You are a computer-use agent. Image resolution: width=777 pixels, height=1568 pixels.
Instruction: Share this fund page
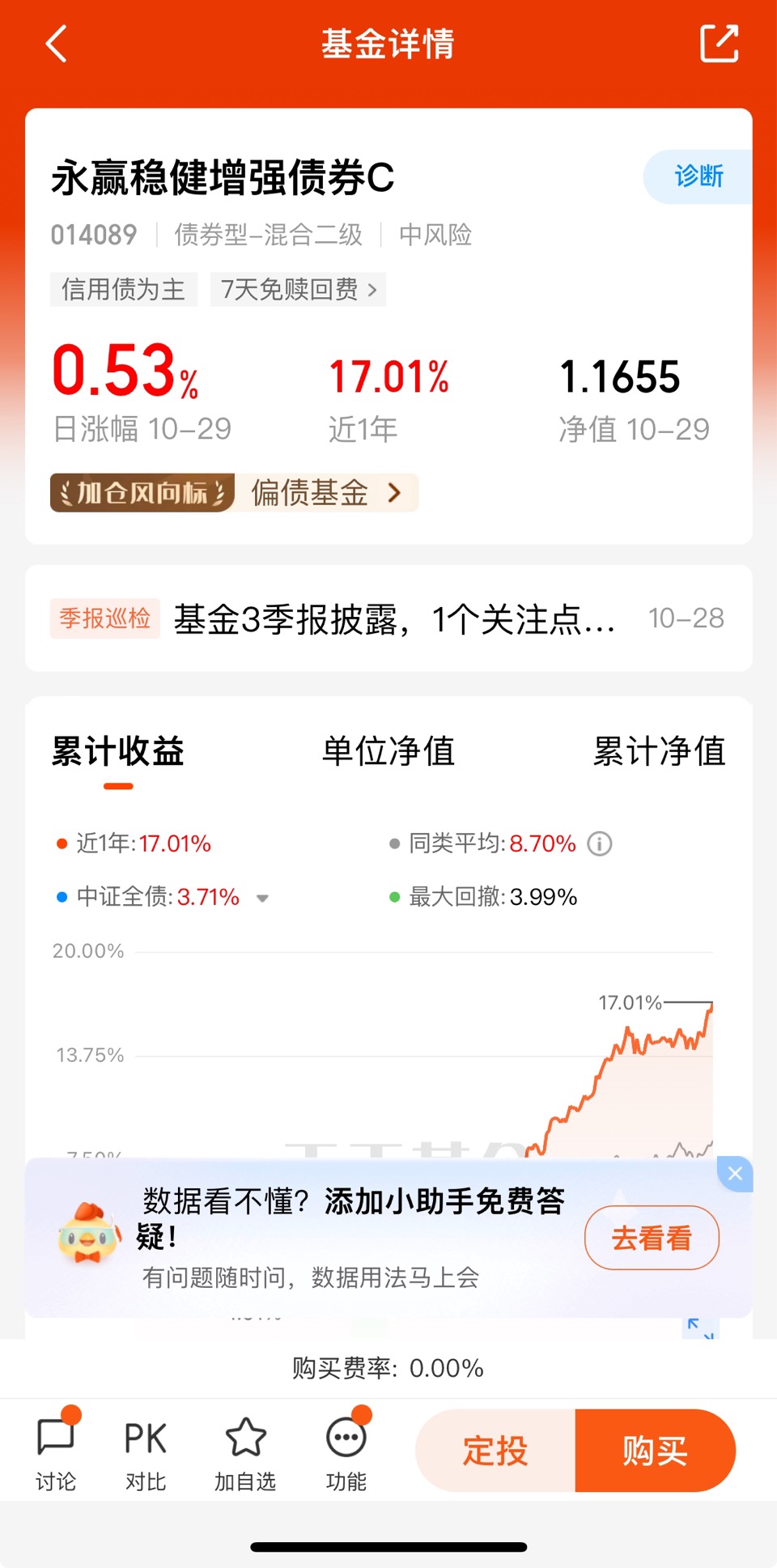pyautogui.click(x=719, y=44)
